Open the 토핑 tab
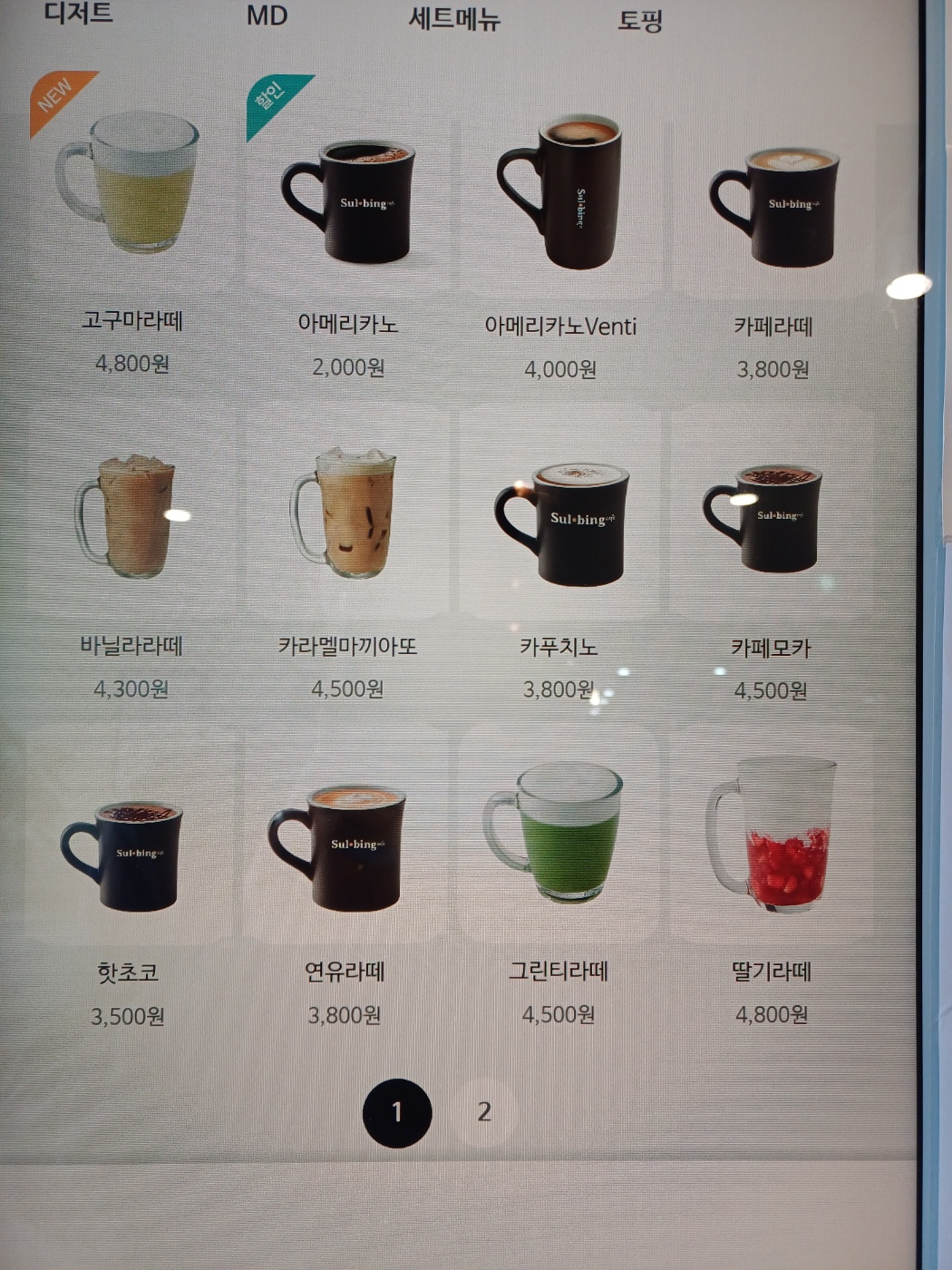This screenshot has width=952, height=1270. click(x=640, y=20)
